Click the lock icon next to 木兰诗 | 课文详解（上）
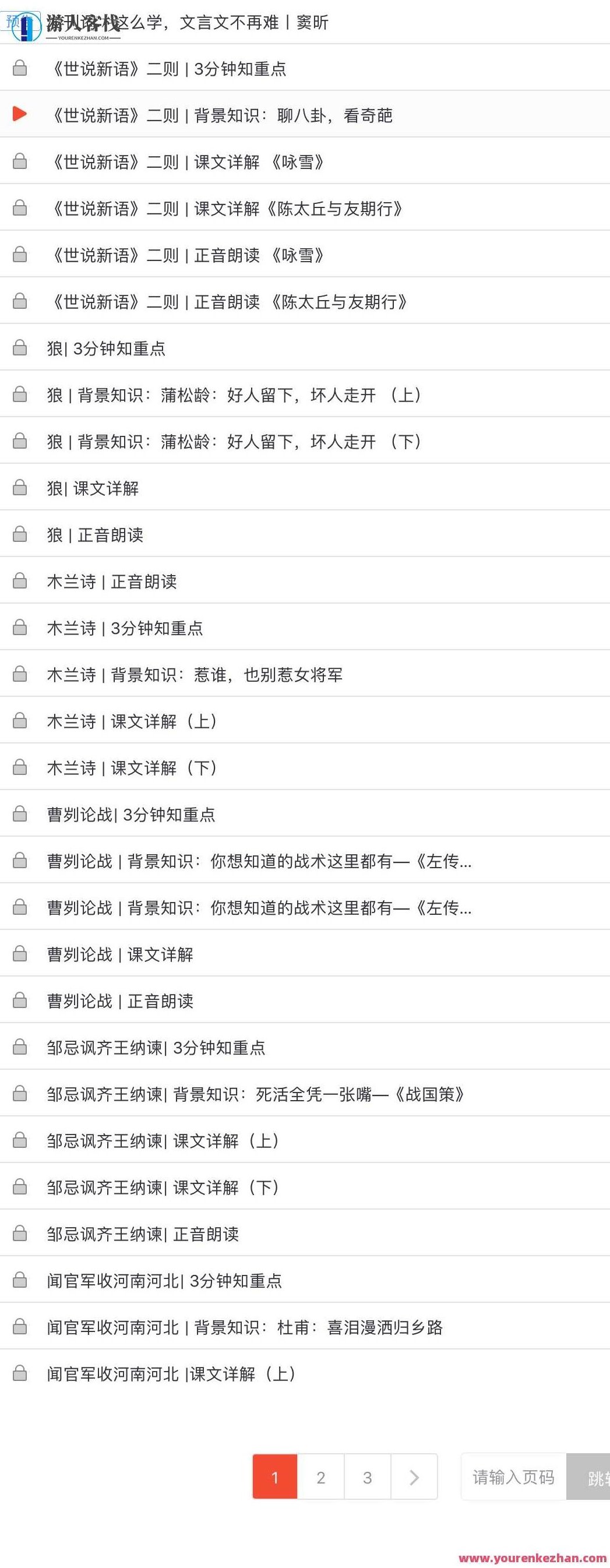This screenshot has height=1568, width=610. (x=19, y=721)
